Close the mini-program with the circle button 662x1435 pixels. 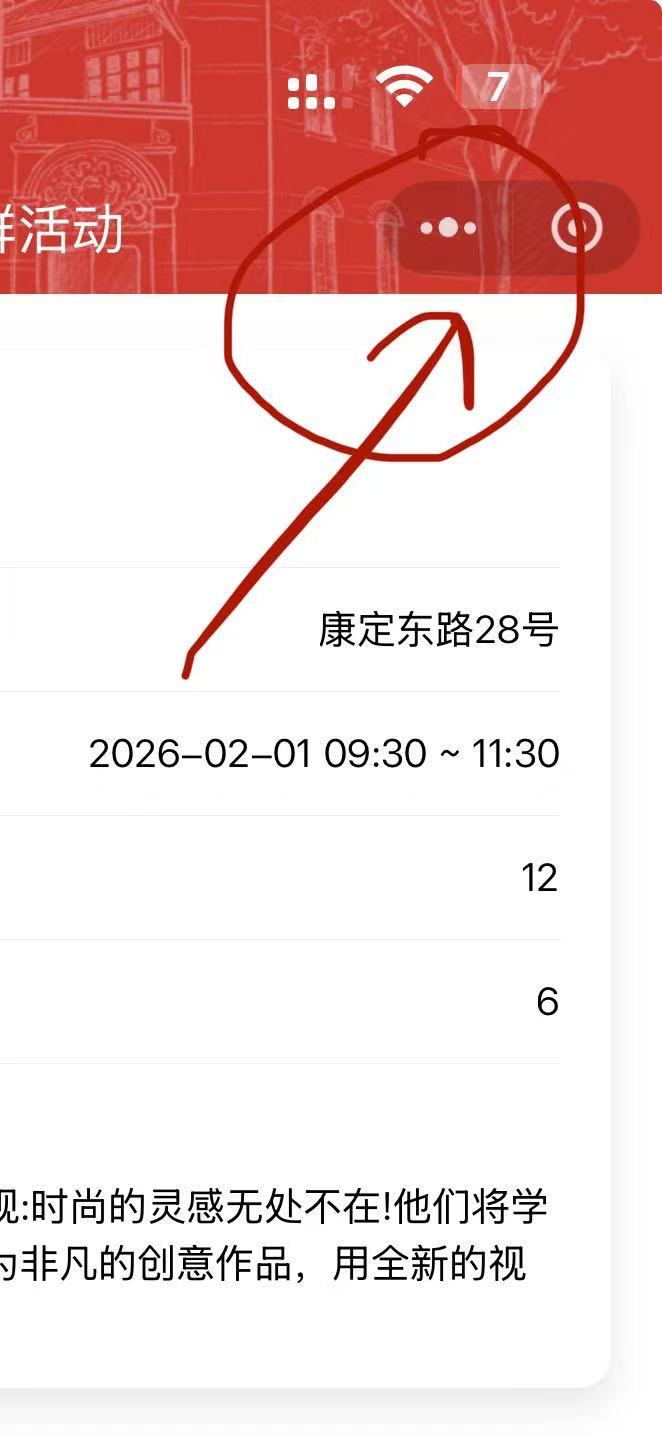pyautogui.click(x=577, y=229)
